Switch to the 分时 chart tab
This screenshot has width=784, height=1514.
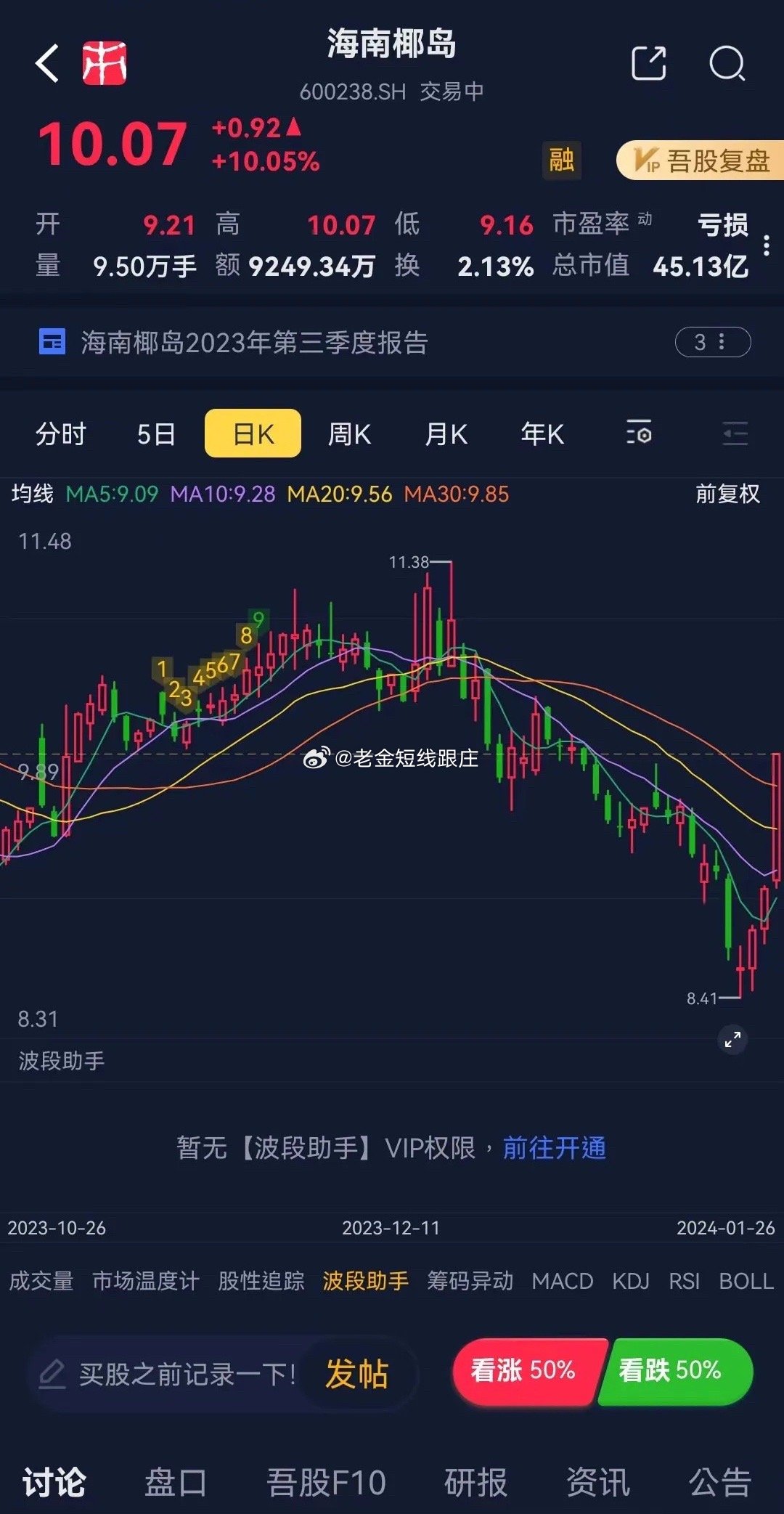tap(61, 434)
